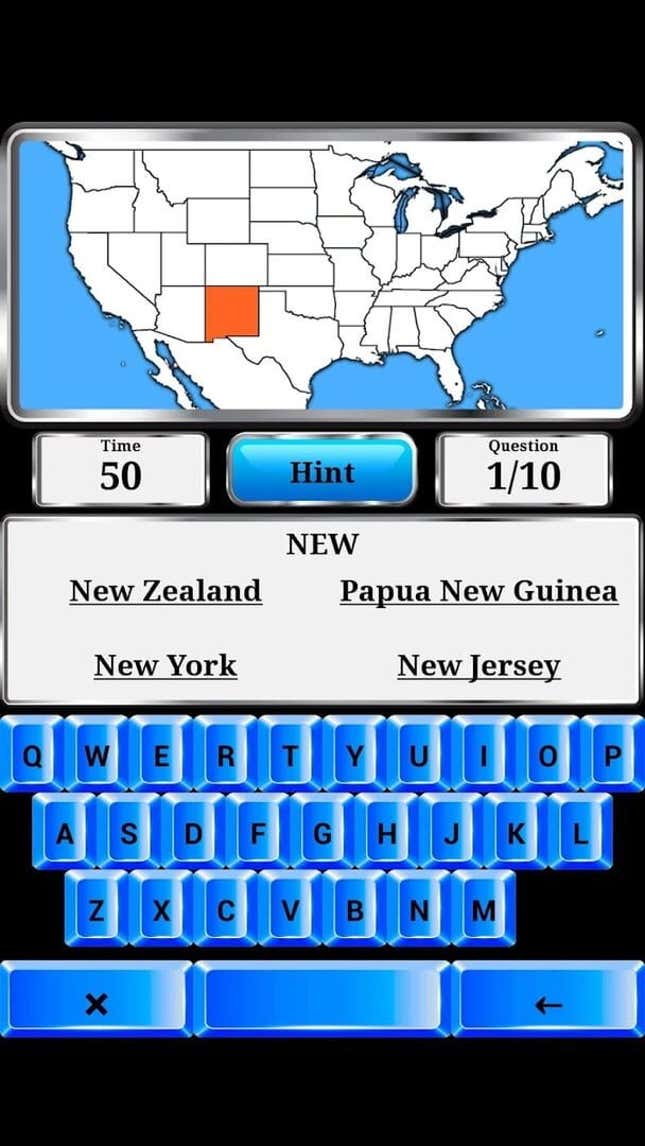Pick the New York suggestion
645x1146 pixels.
click(x=166, y=665)
